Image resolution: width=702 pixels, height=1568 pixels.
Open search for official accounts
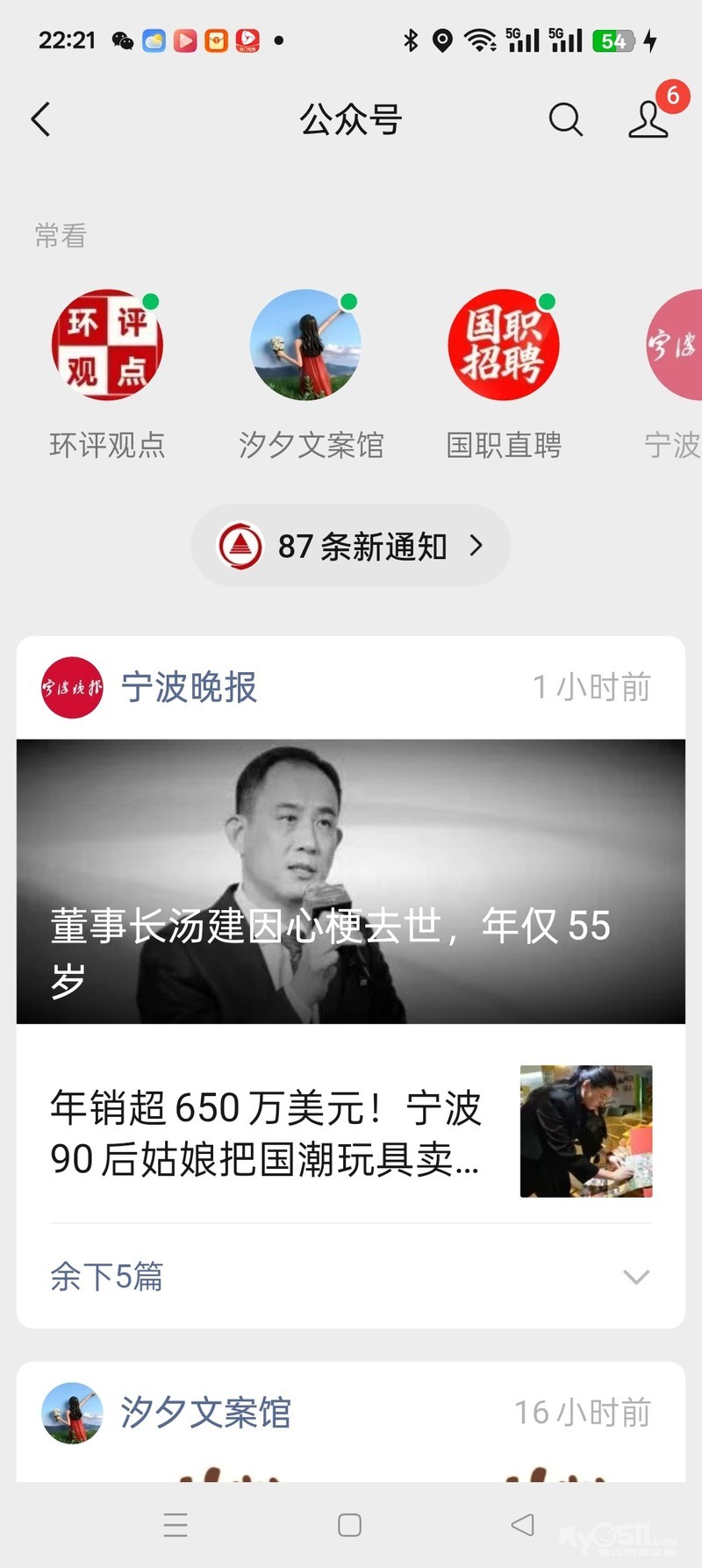(565, 119)
